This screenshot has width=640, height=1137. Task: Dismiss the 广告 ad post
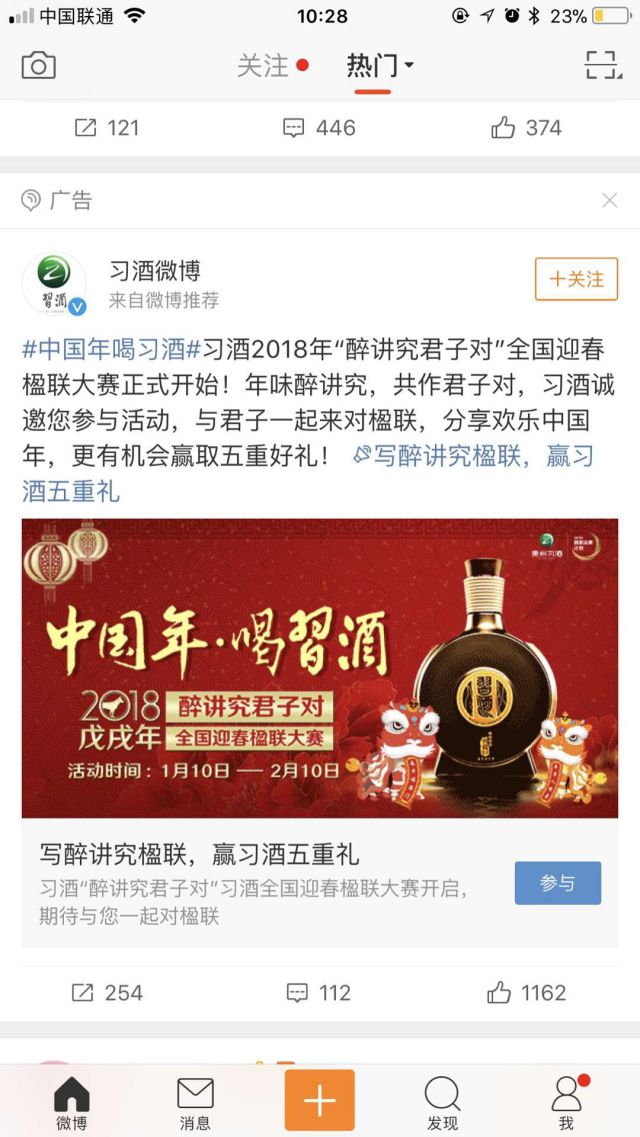click(x=609, y=201)
